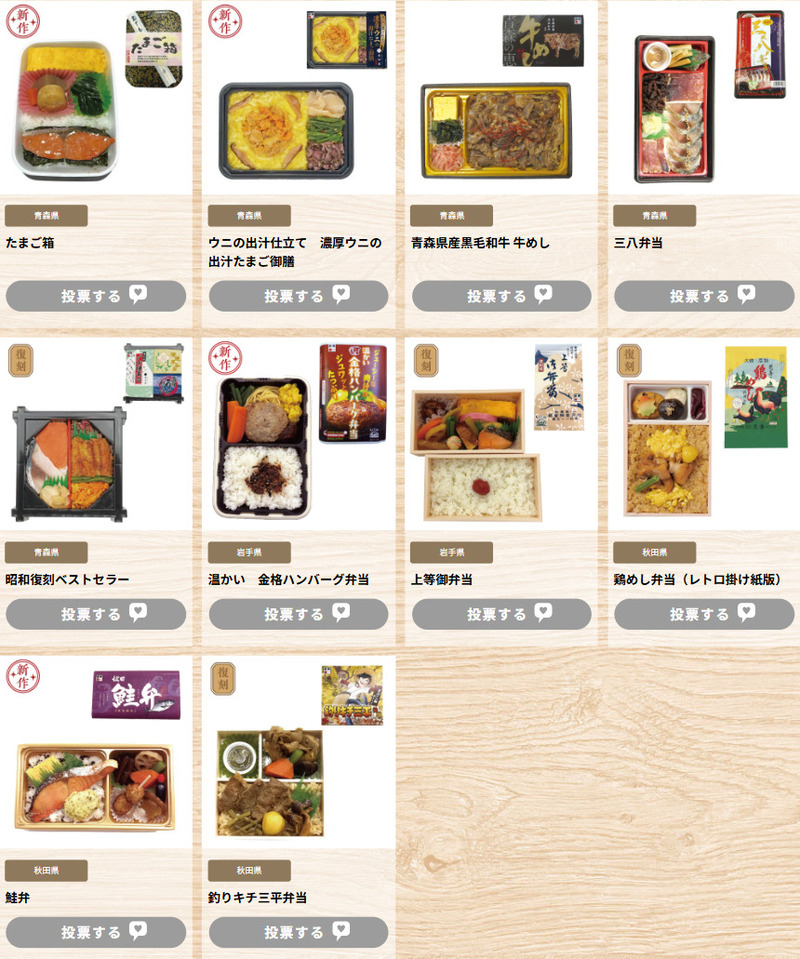
Task: Vote for ウニの出汁仕立て 濃厚ウニの出汁たまご御膳
Action: [x=298, y=296]
